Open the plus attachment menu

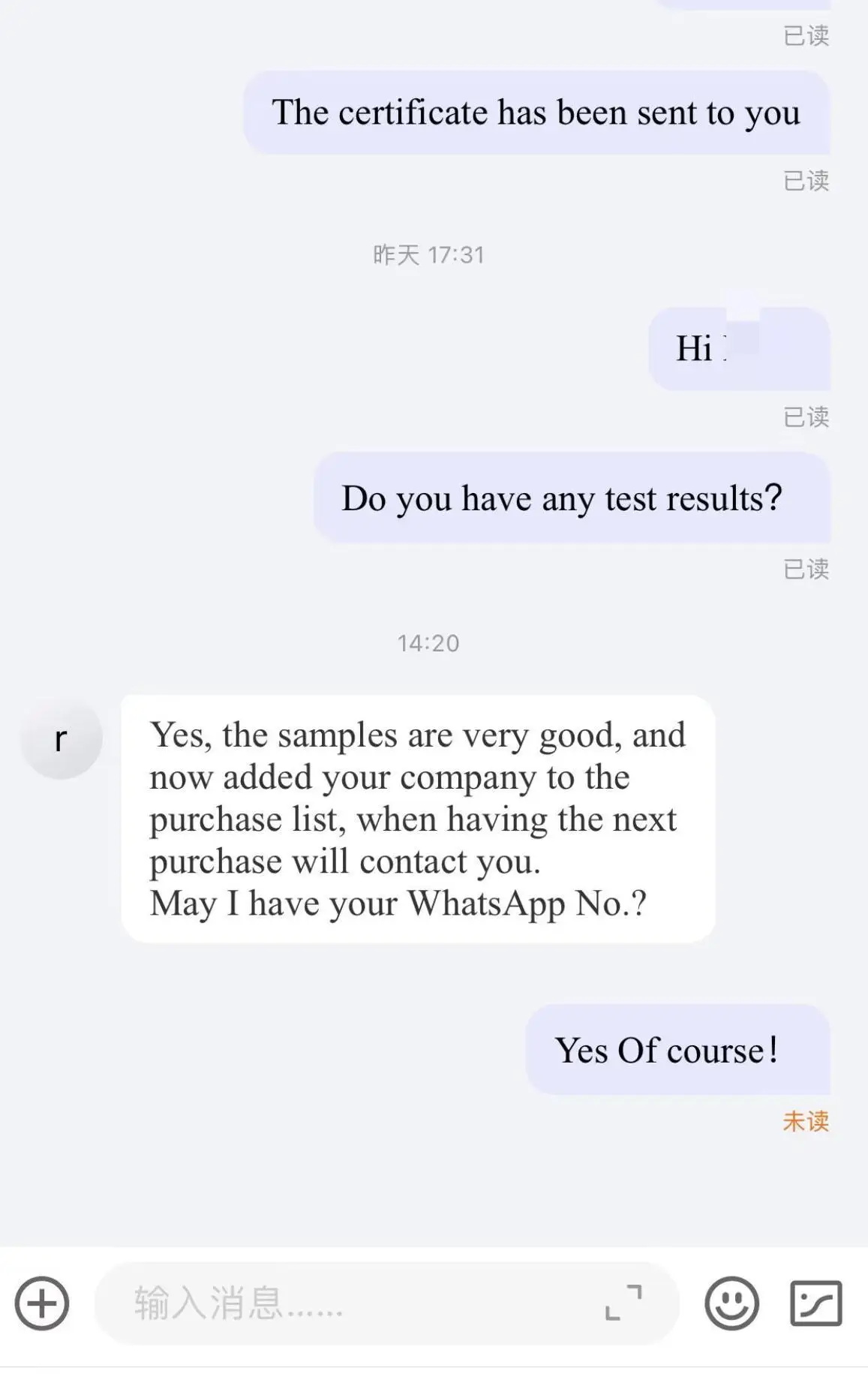[42, 1303]
